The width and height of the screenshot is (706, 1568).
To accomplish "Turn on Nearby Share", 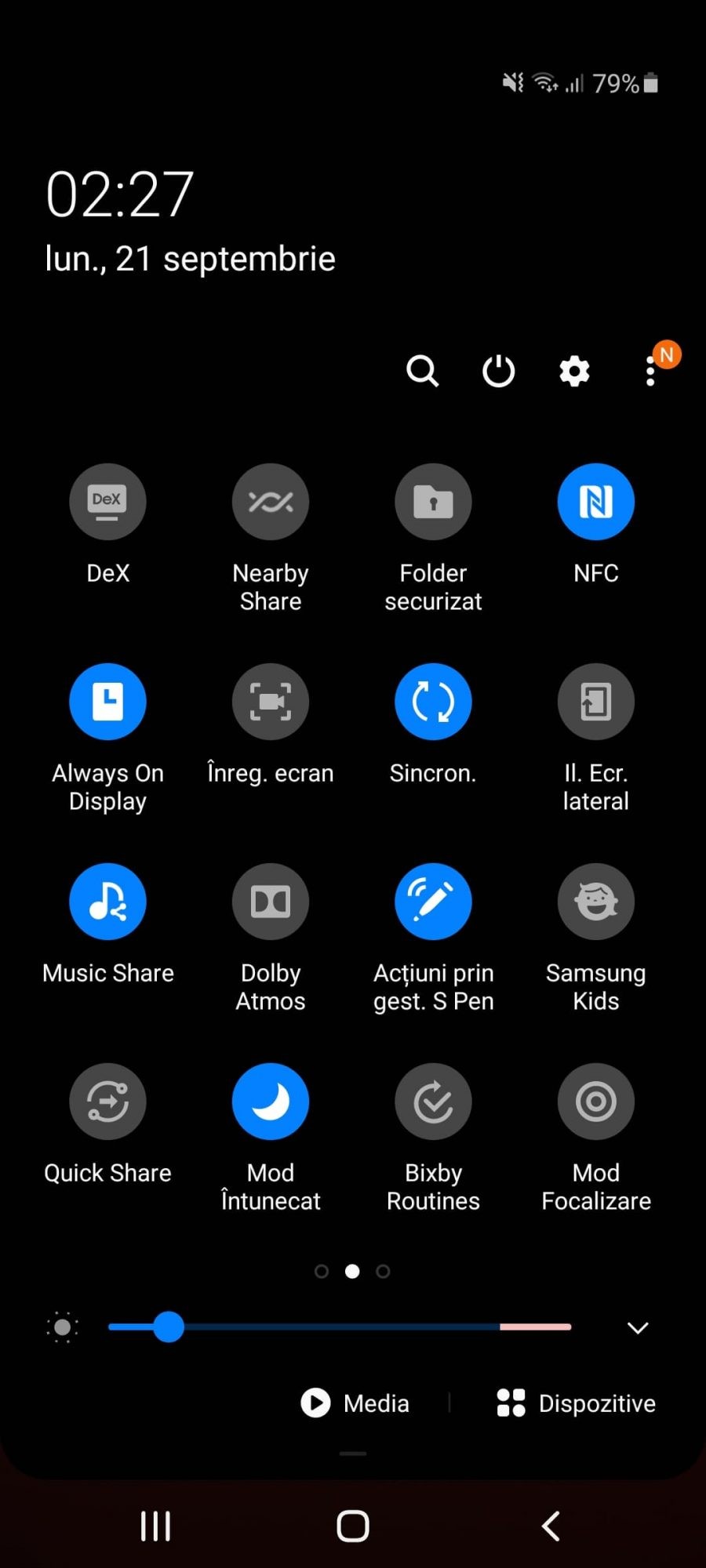I will tap(271, 502).
